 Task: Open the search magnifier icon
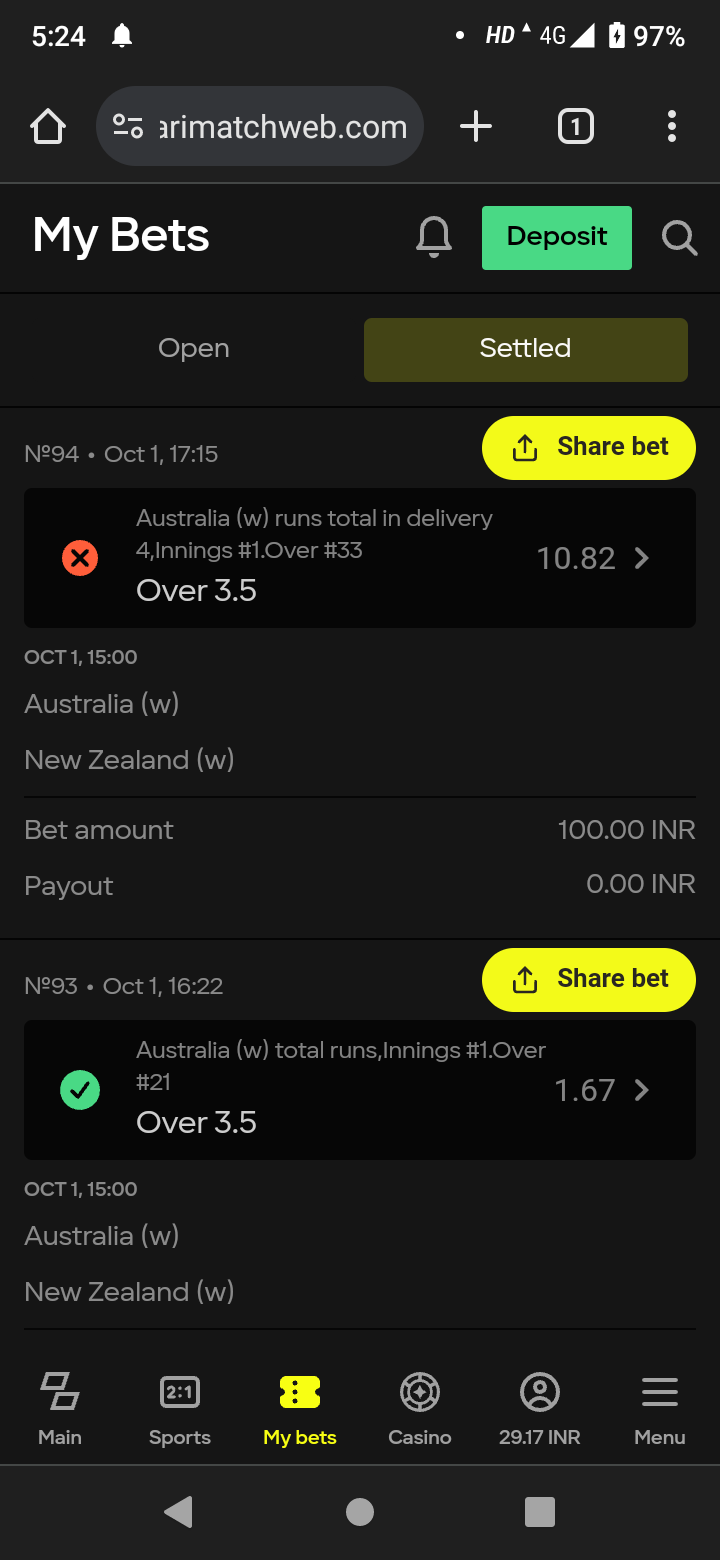pyautogui.click(x=679, y=238)
